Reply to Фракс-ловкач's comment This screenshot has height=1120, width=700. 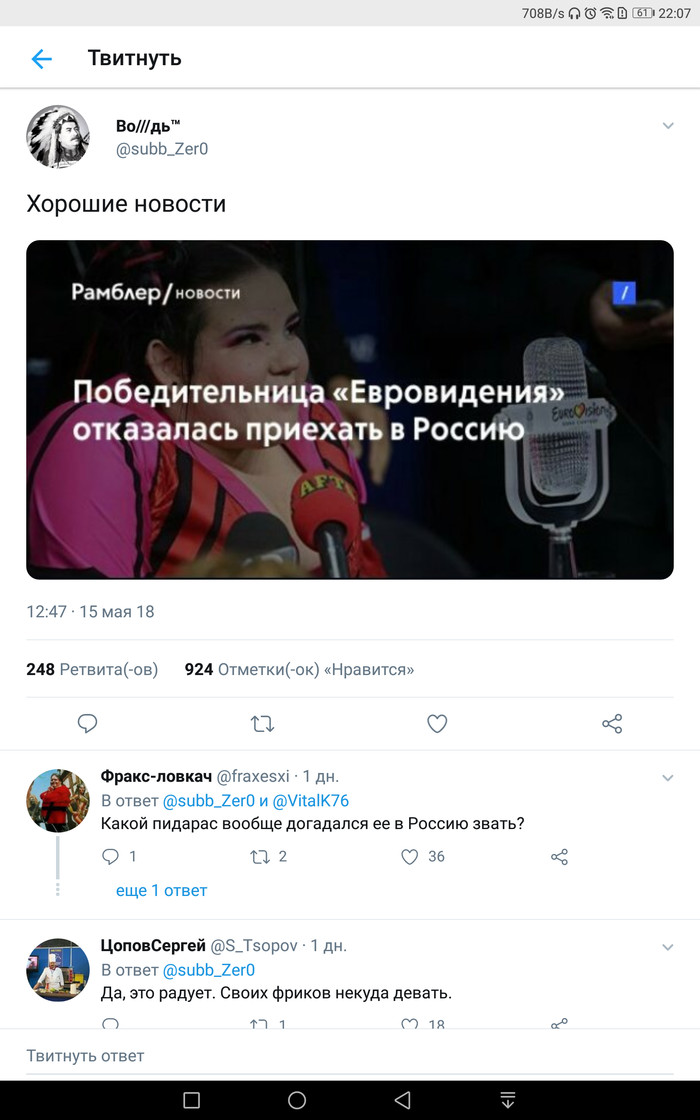point(111,856)
